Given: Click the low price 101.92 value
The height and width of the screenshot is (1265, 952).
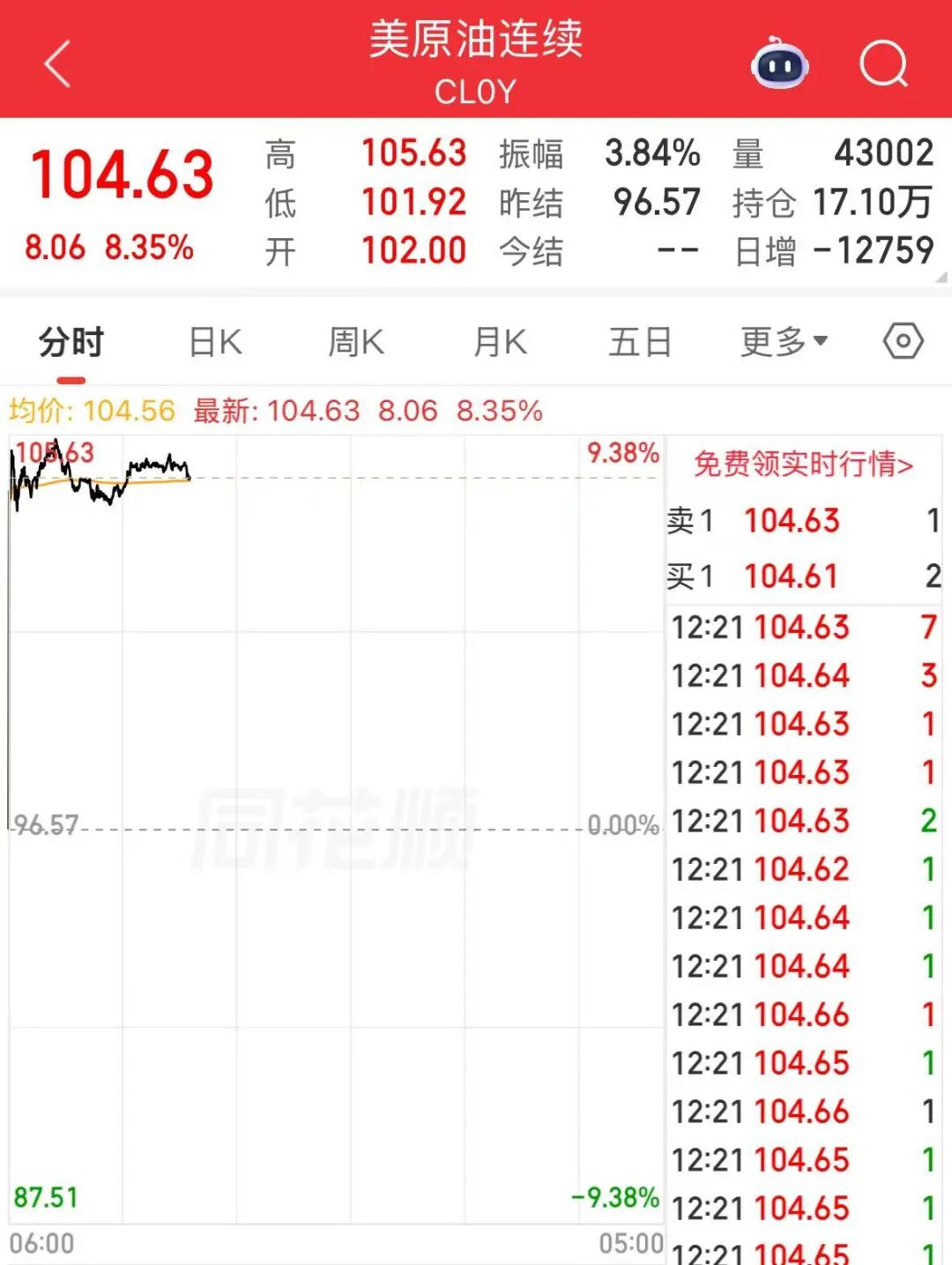Looking at the screenshot, I should click(x=414, y=201).
